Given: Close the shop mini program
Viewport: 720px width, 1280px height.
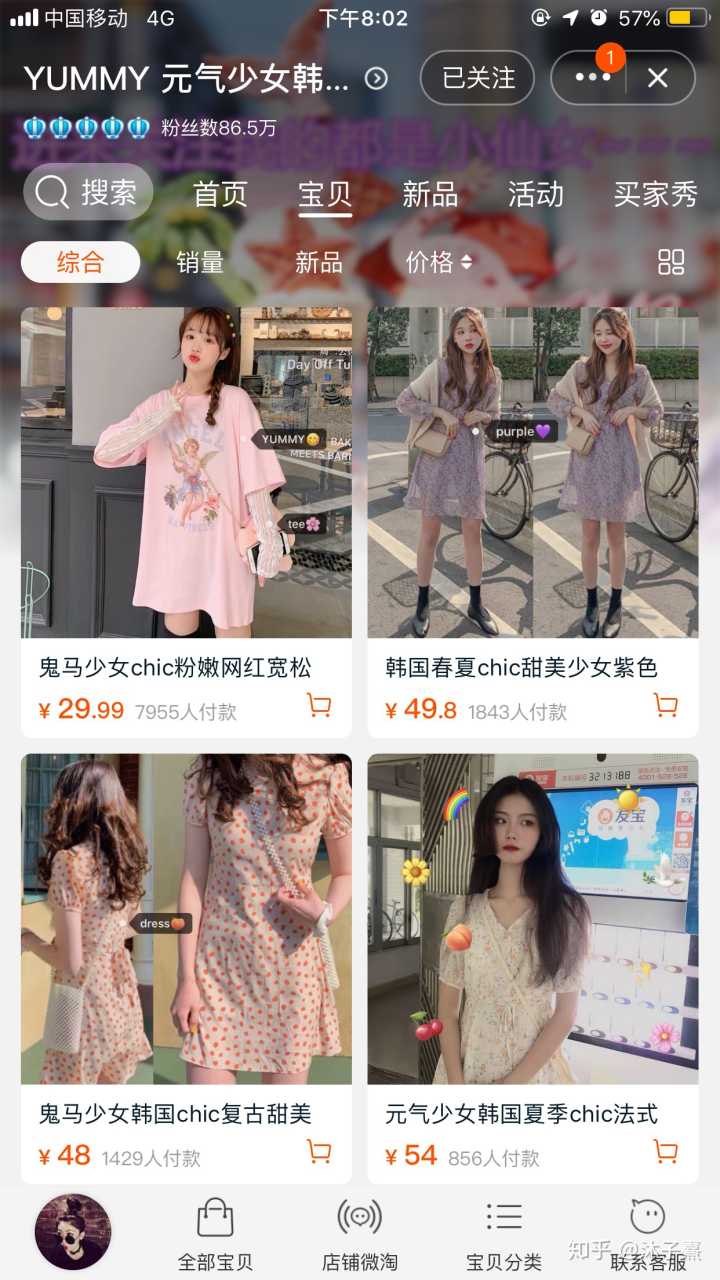Looking at the screenshot, I should pos(657,78).
